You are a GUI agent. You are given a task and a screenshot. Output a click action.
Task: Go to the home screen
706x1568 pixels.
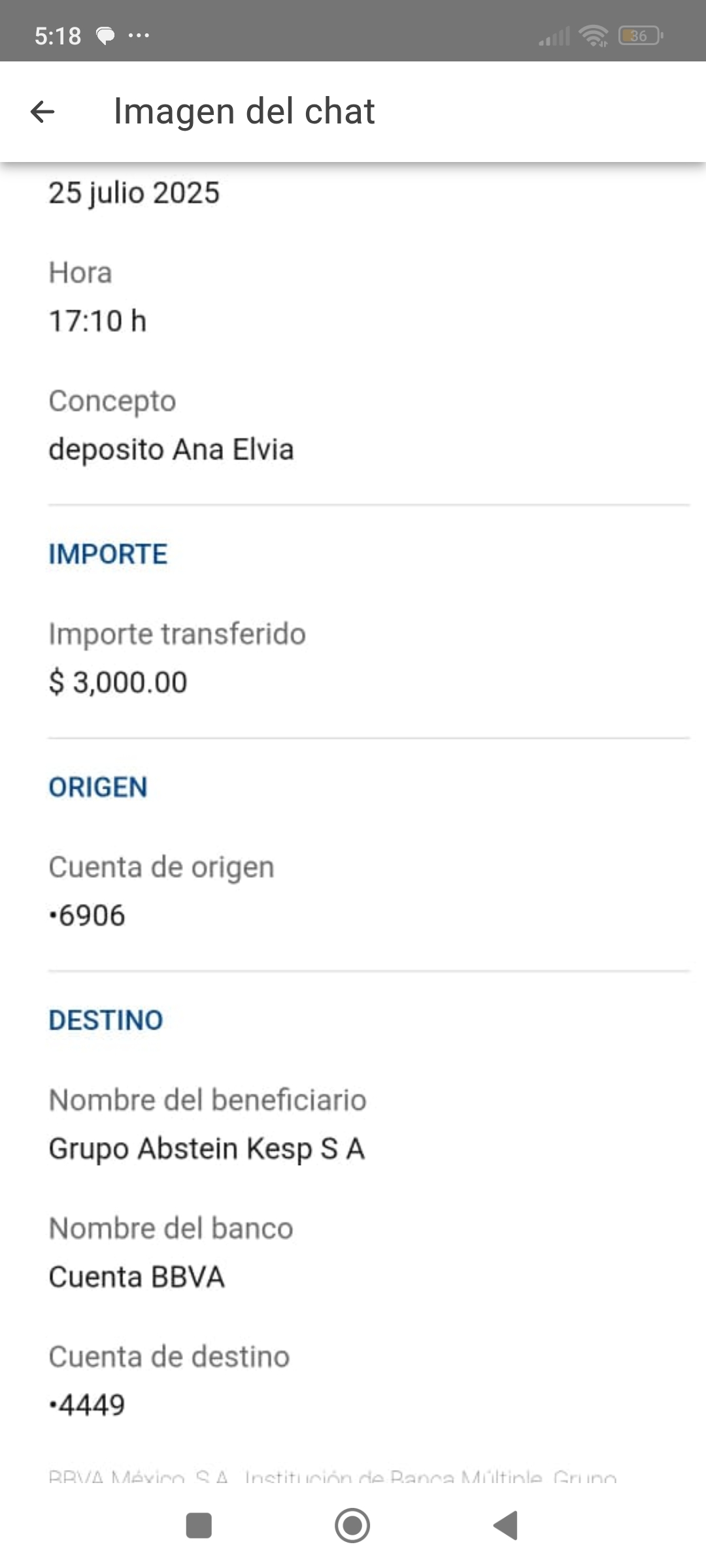(352, 1526)
